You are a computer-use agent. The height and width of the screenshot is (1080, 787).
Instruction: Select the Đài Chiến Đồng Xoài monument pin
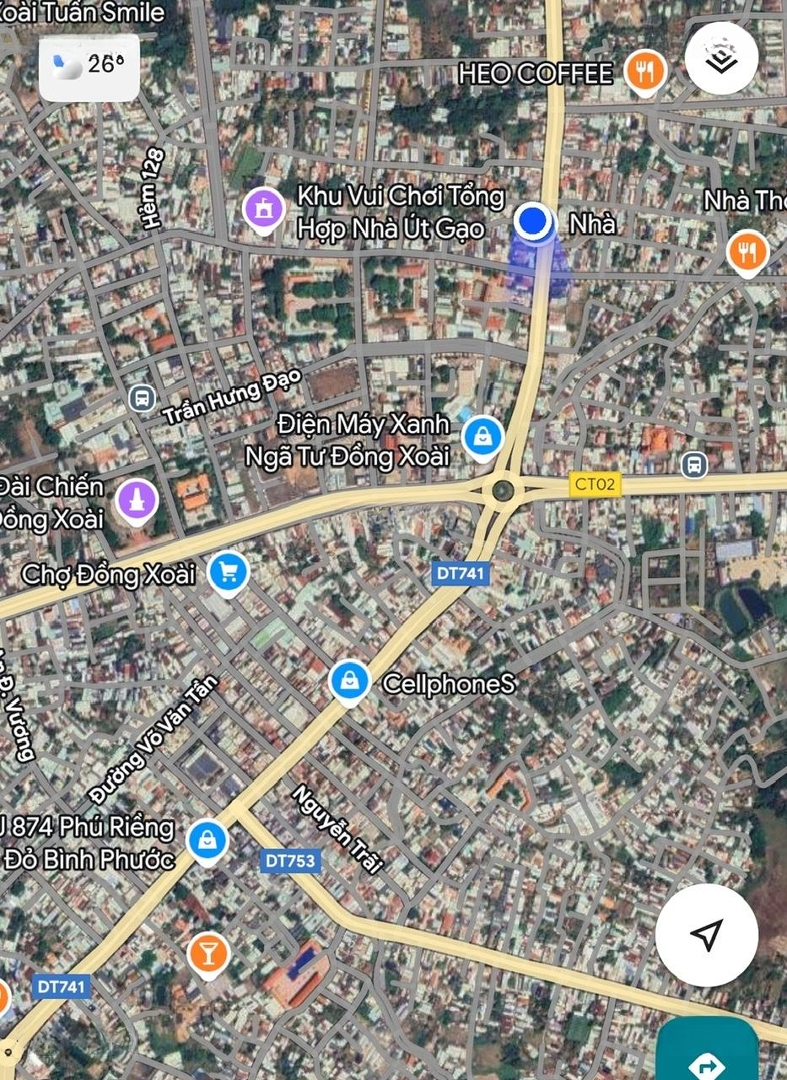pos(138,500)
